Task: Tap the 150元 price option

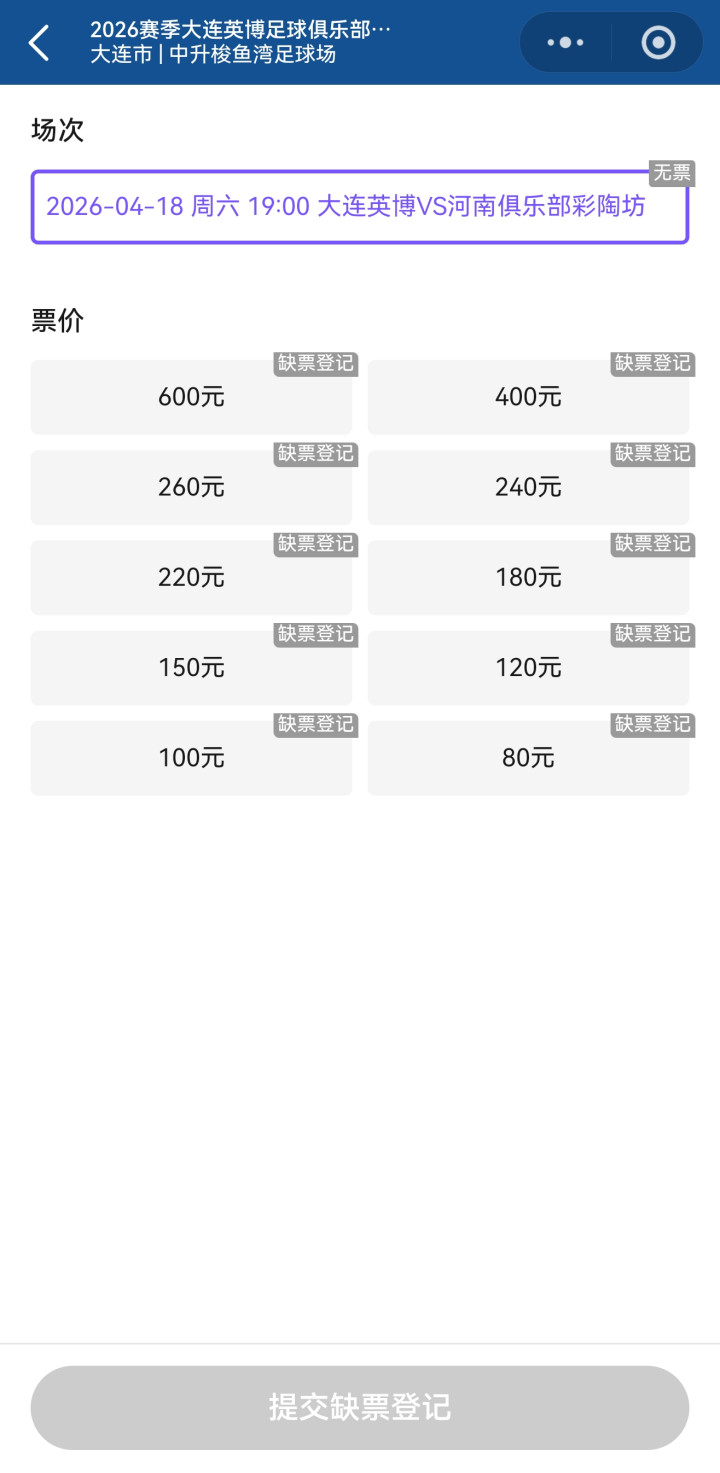Action: tap(191, 667)
